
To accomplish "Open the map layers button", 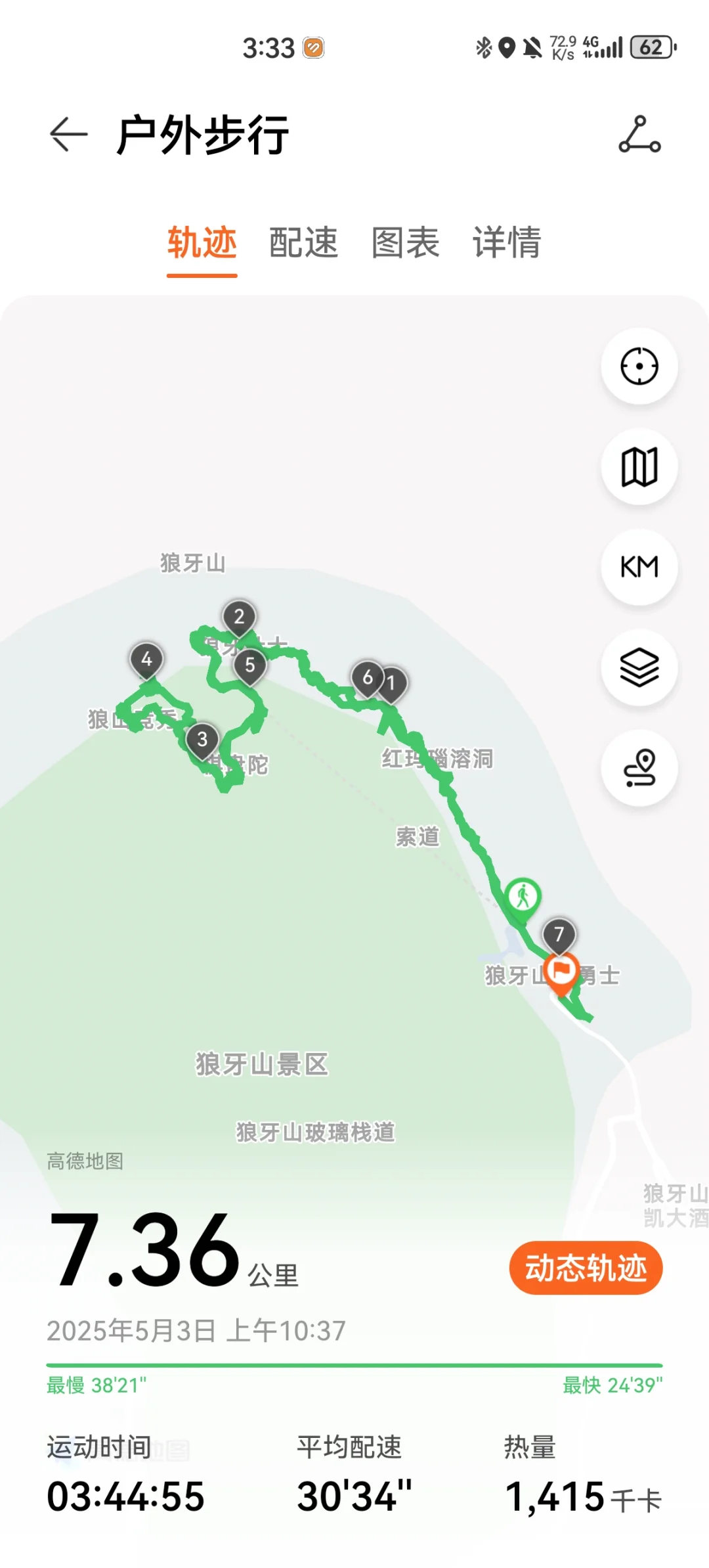I will pyautogui.click(x=639, y=667).
